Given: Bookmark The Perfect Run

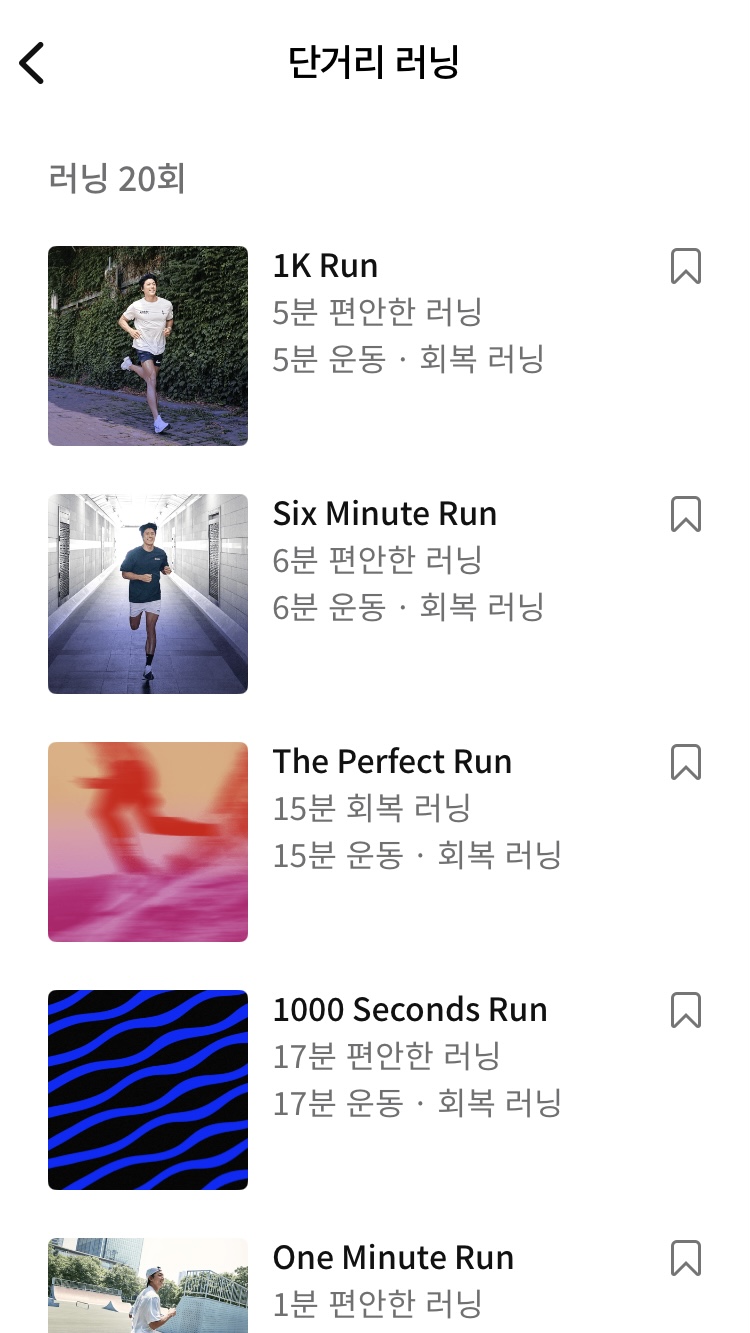Looking at the screenshot, I should (685, 763).
